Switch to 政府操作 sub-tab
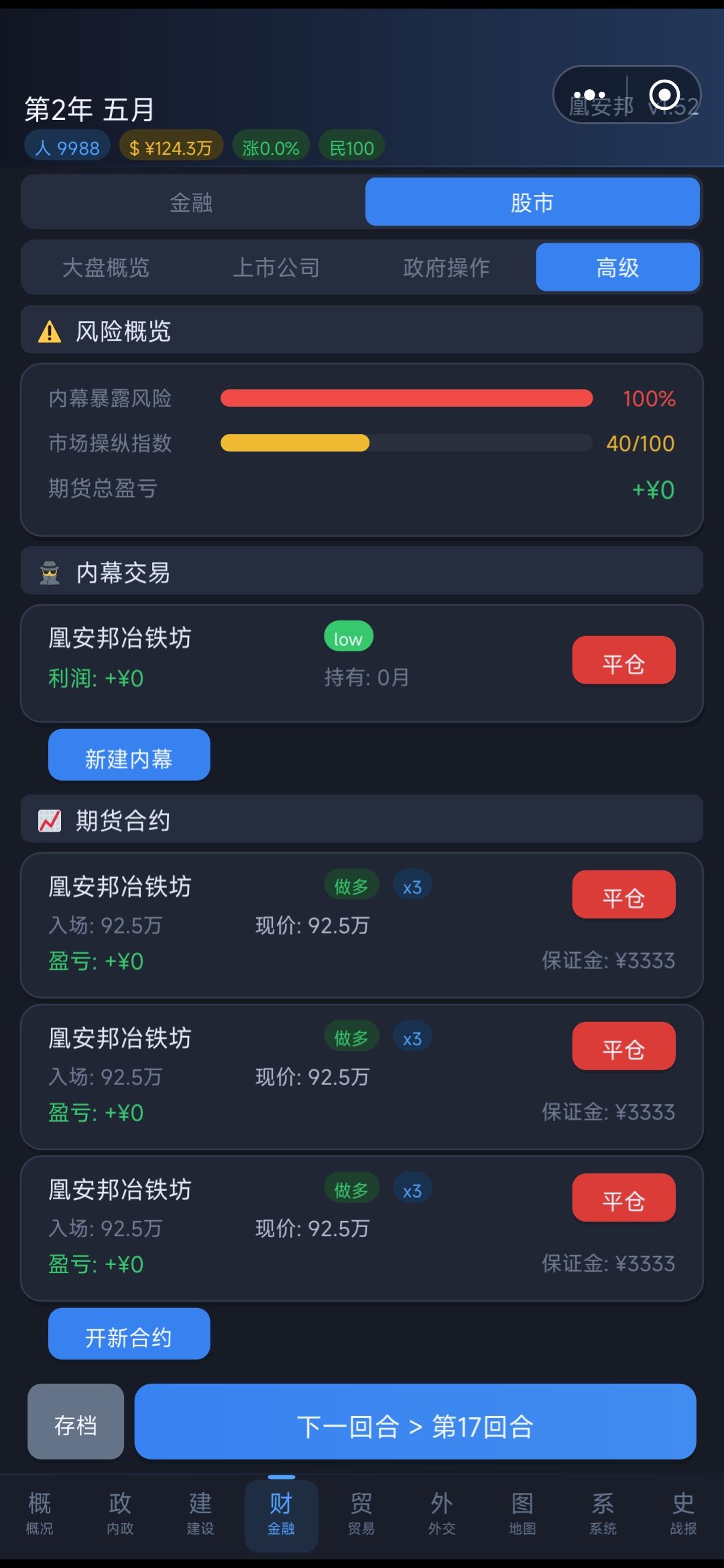 pyautogui.click(x=446, y=268)
